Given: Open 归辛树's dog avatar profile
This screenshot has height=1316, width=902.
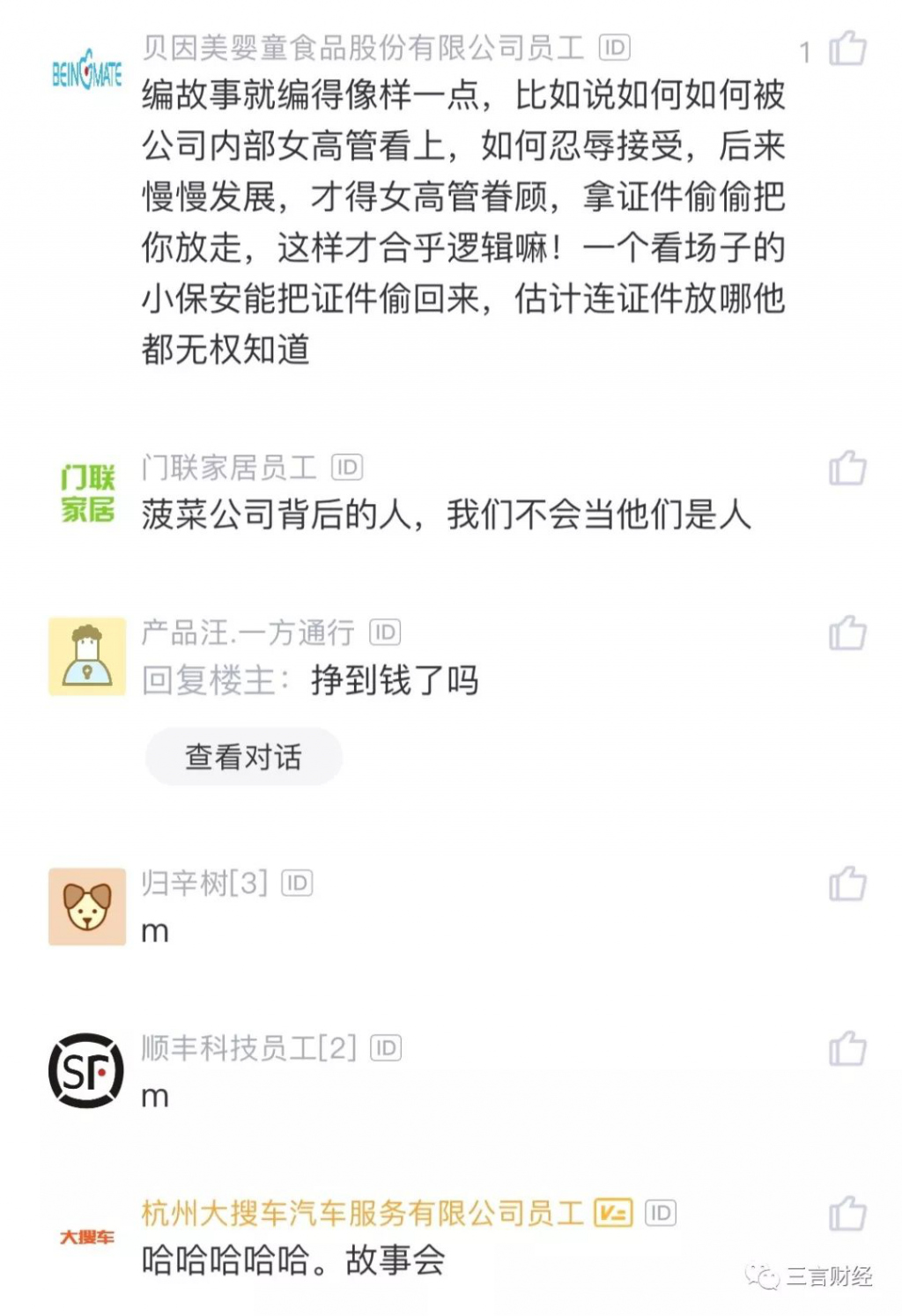Looking at the screenshot, I should tap(87, 906).
